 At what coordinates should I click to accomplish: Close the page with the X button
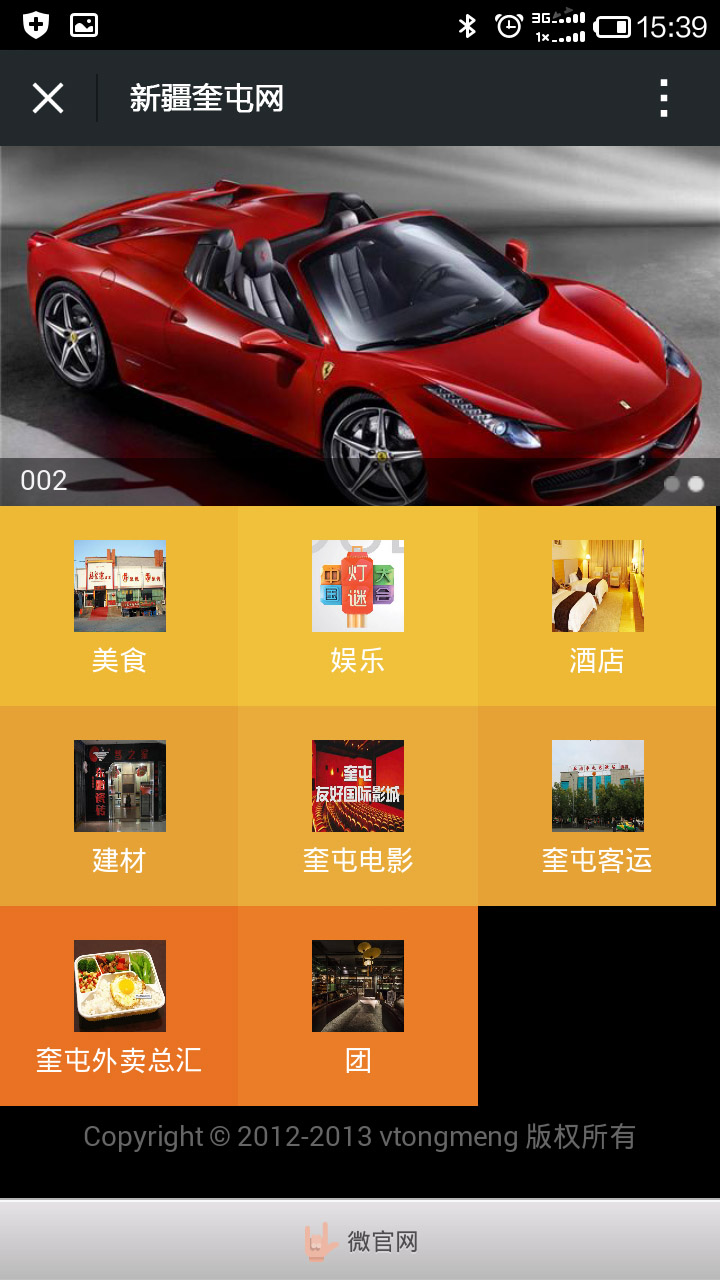click(47, 98)
